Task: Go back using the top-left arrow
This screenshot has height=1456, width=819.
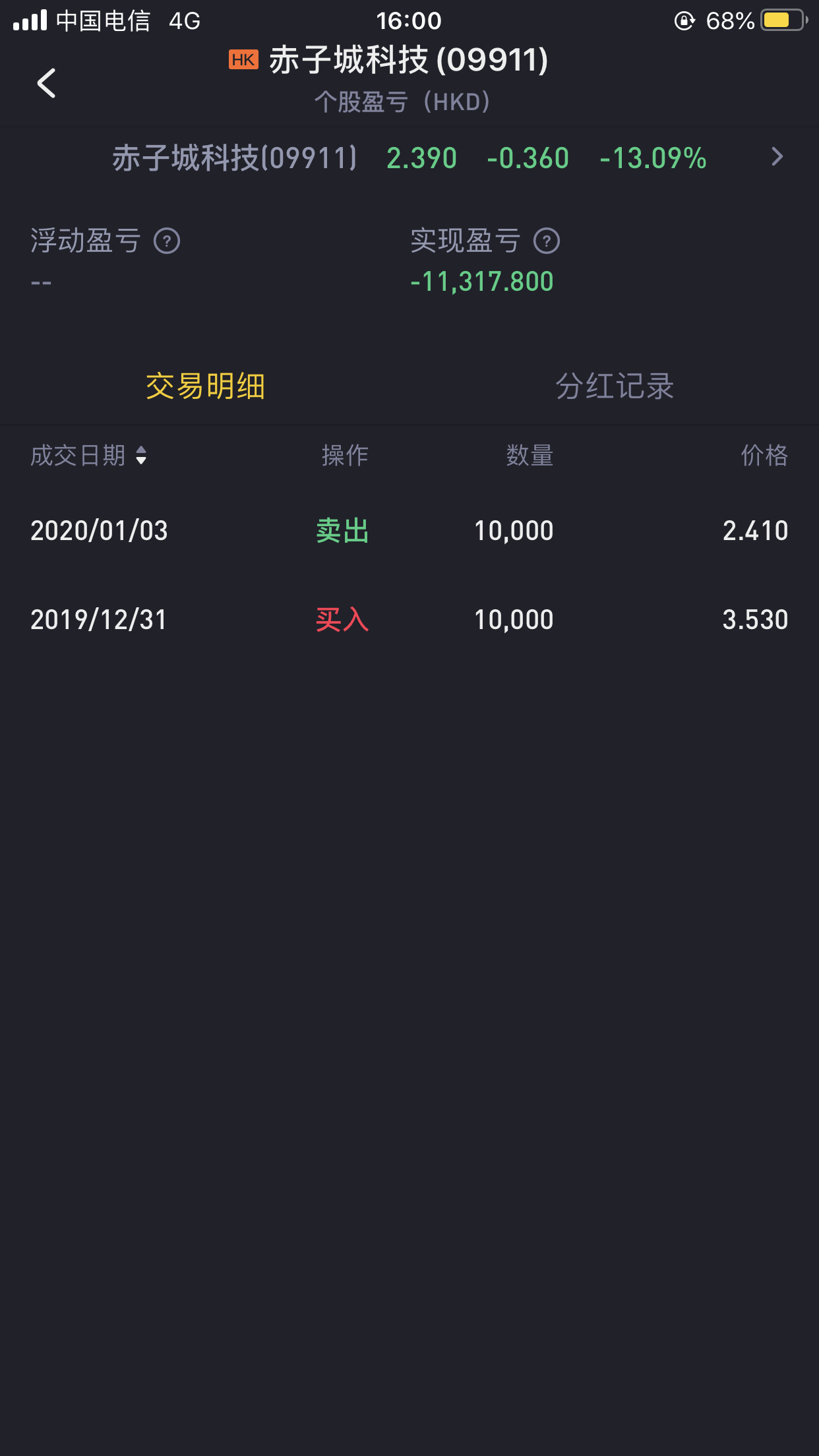Action: coord(46,83)
